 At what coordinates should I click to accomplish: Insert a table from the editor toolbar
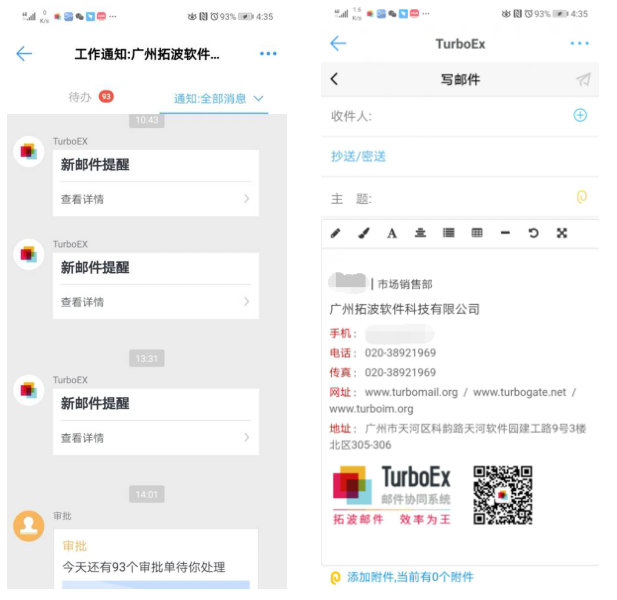477,233
